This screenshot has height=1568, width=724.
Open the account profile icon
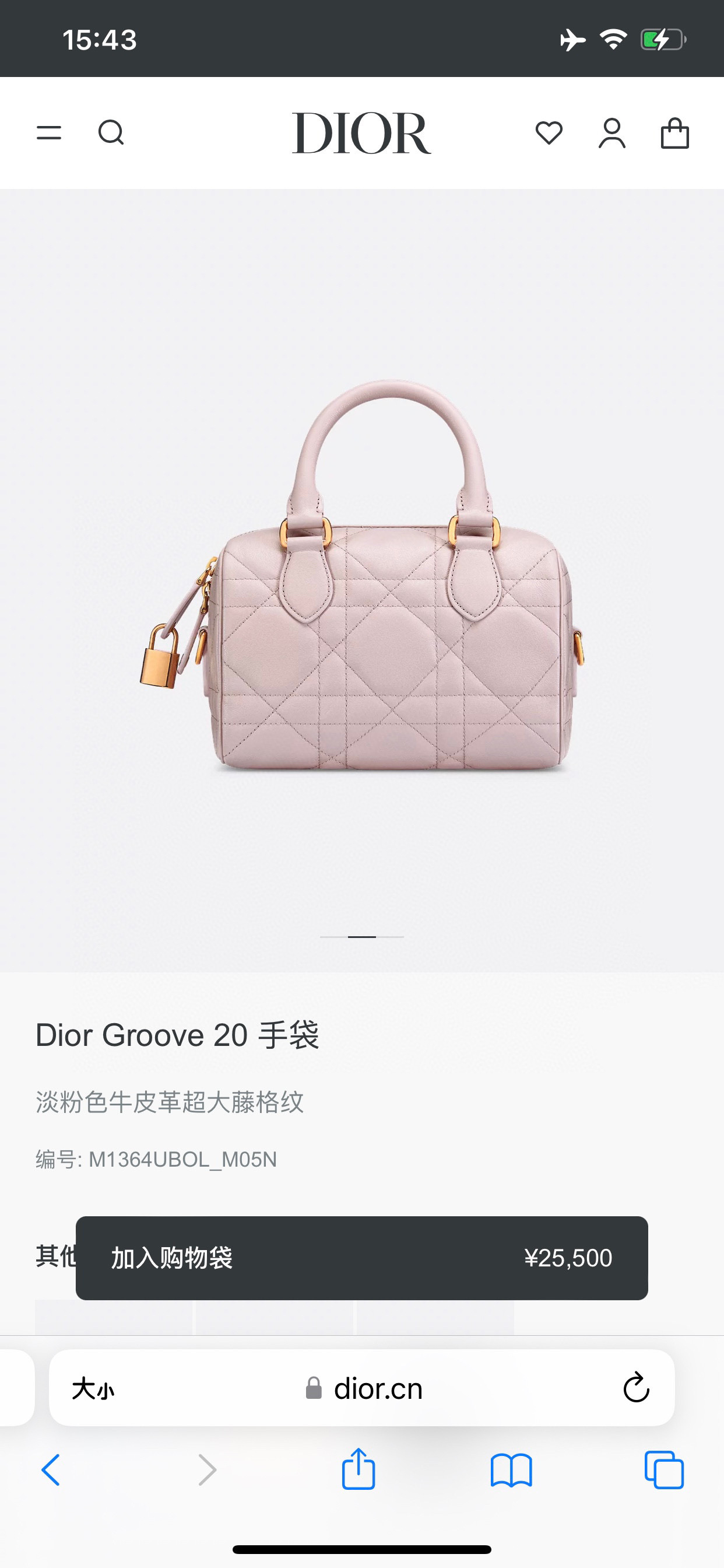(x=612, y=132)
